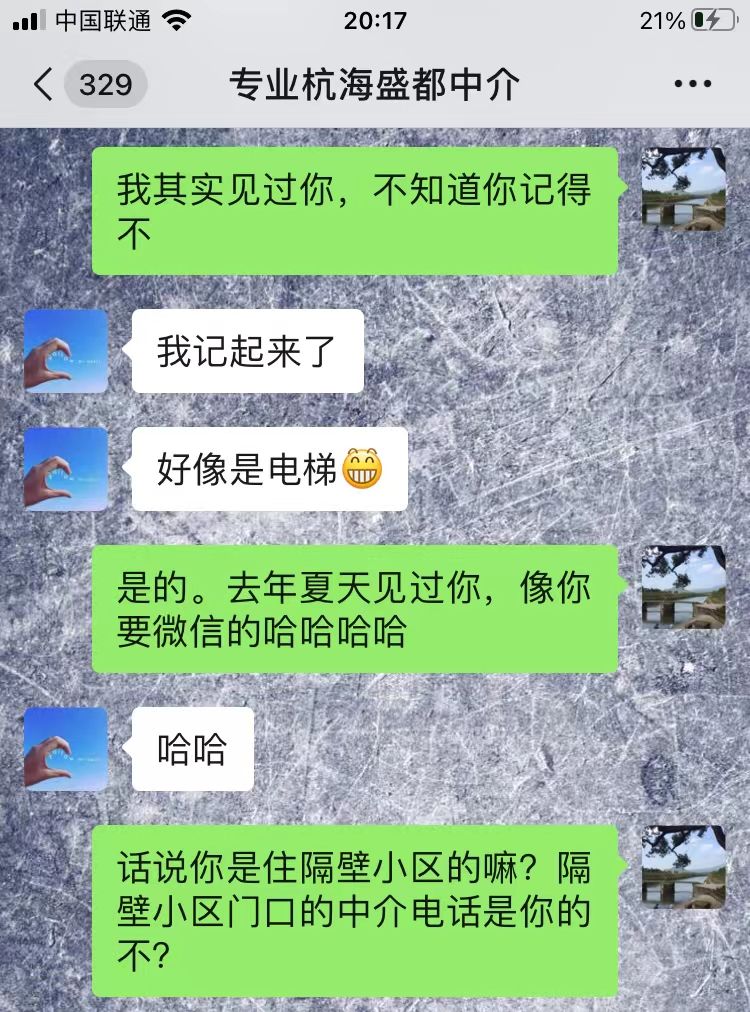Open the contact's hand-gesture avatar
Viewport: 750px width, 1012px height.
coord(65,350)
